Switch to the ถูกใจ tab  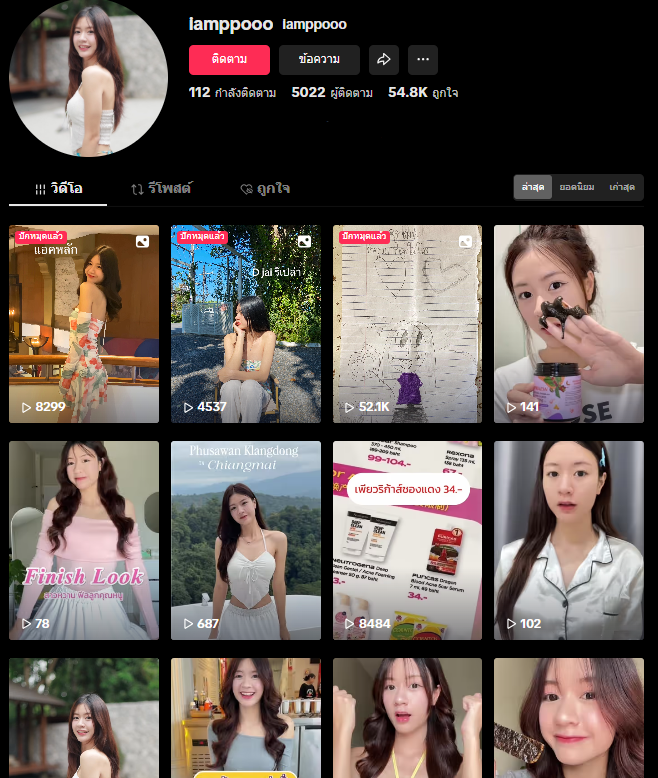(265, 188)
